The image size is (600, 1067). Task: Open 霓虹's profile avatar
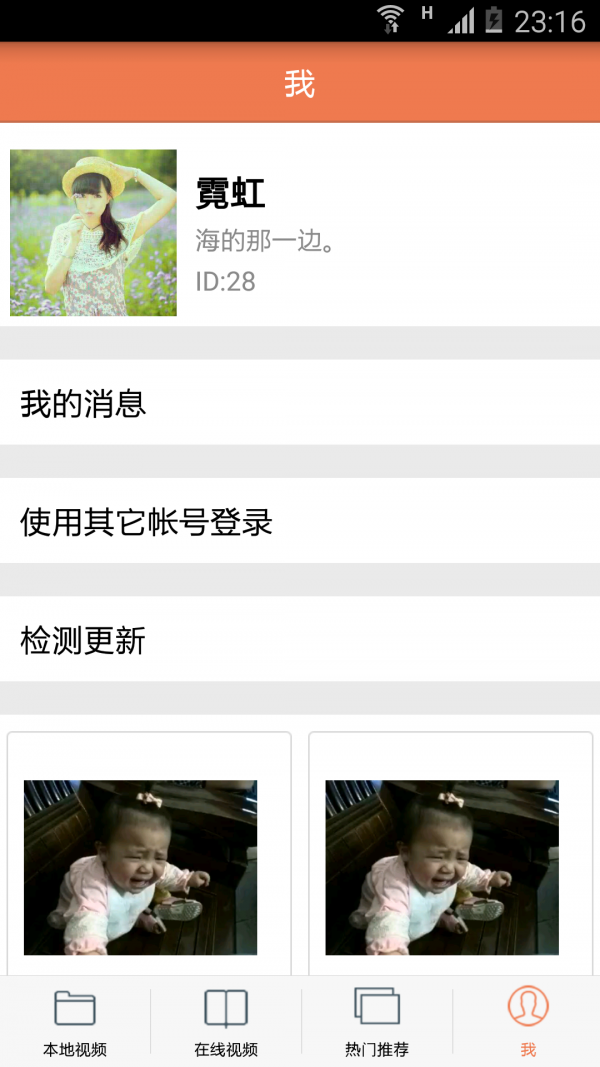pos(93,233)
